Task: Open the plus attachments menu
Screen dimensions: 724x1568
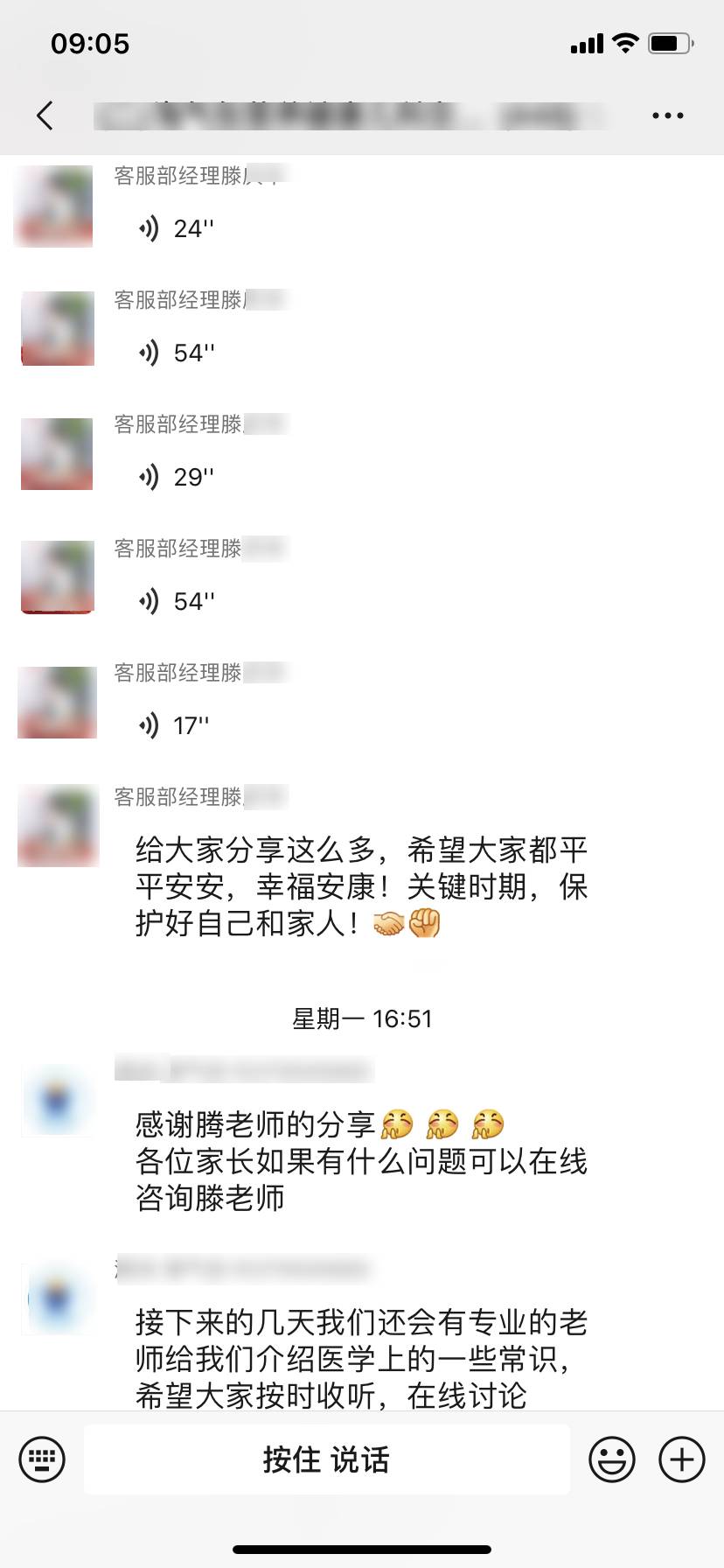Action: 681,1459
